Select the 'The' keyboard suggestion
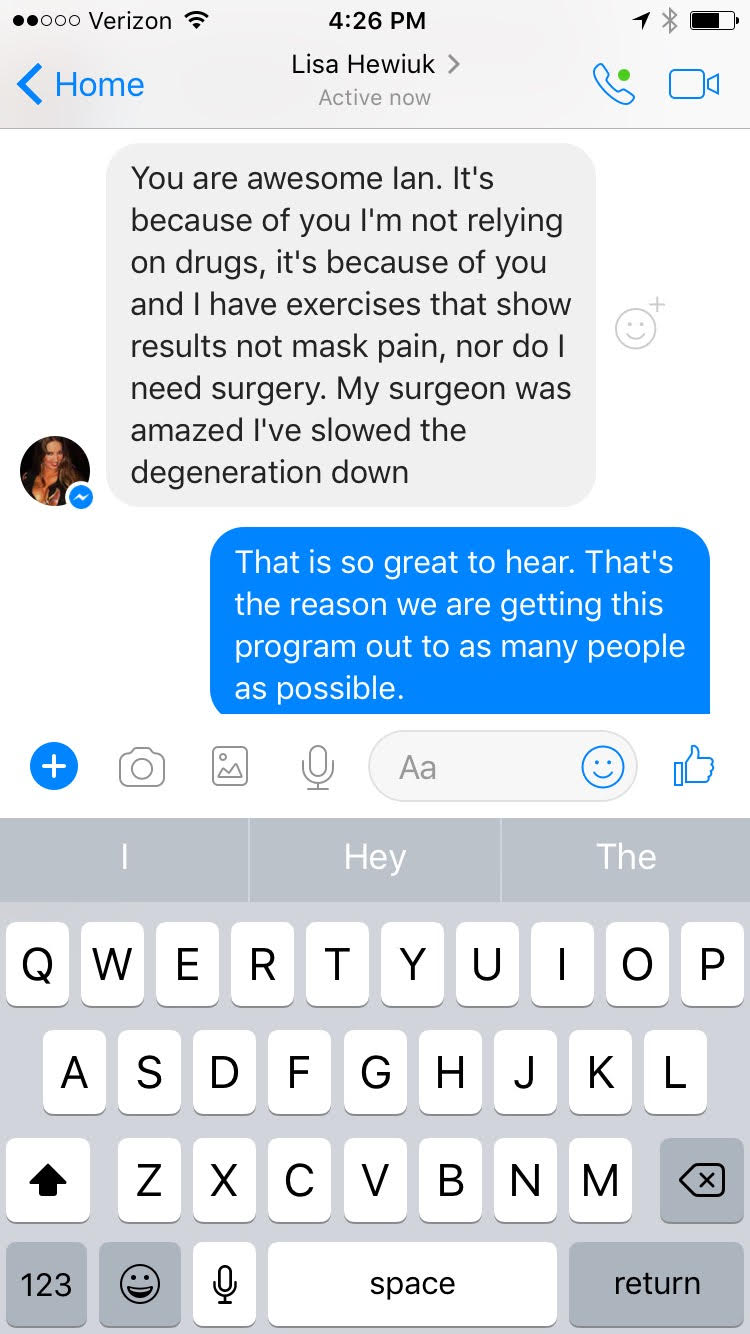This screenshot has height=1334, width=750. [626, 857]
